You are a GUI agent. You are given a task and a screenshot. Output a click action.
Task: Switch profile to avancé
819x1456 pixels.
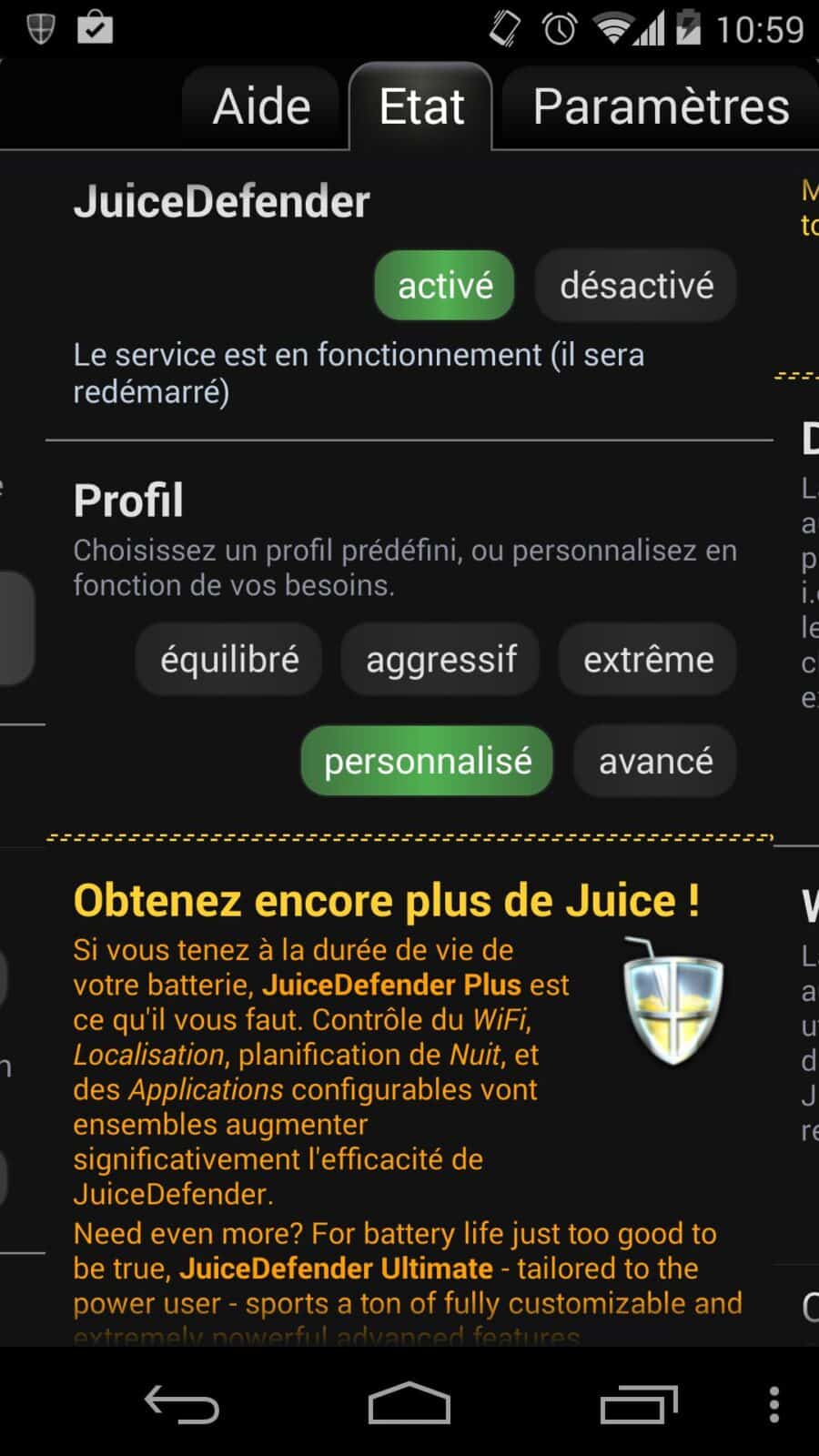pyautogui.click(x=655, y=761)
